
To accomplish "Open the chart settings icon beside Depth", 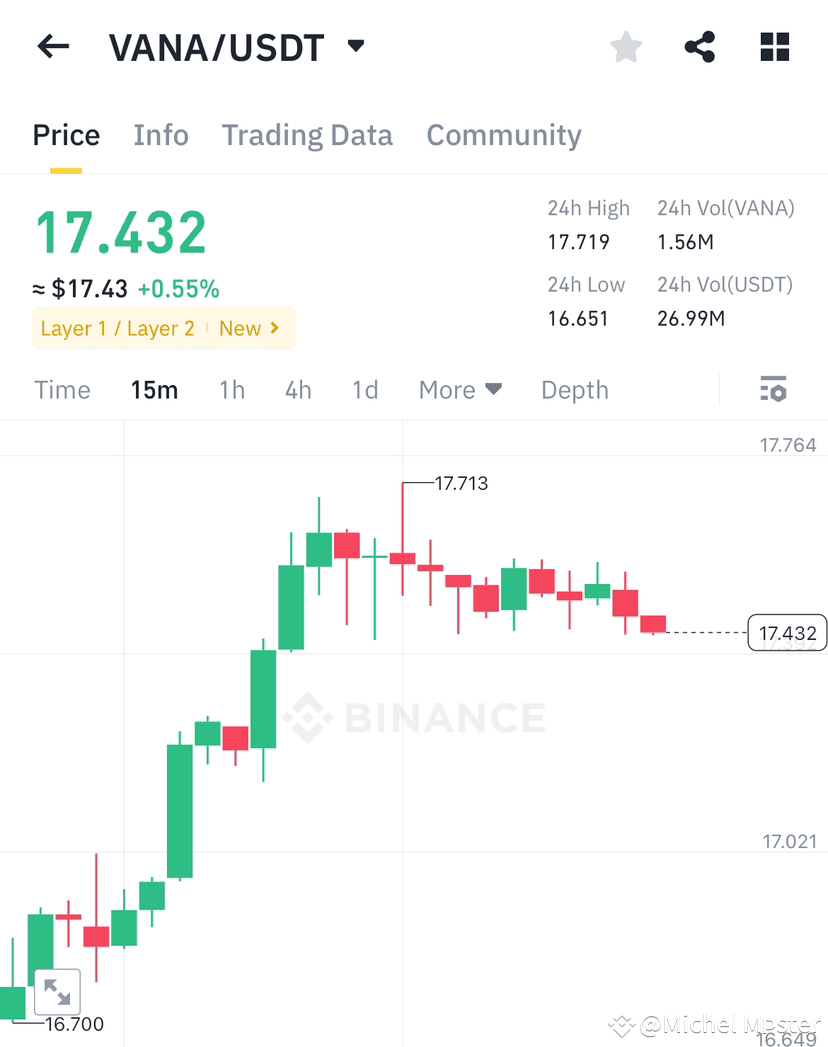I will point(774,389).
